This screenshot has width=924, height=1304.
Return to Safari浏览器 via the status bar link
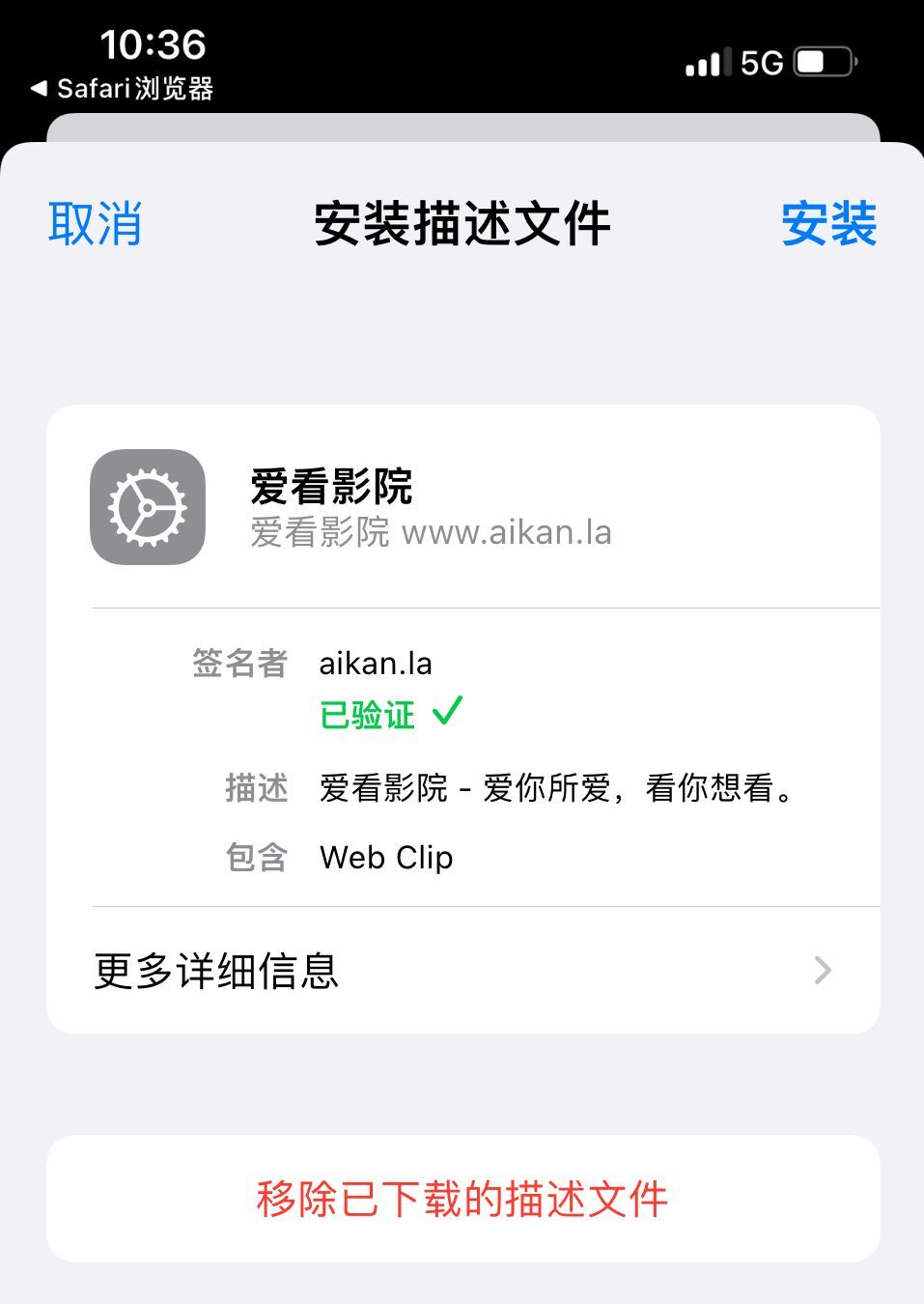pos(123,89)
